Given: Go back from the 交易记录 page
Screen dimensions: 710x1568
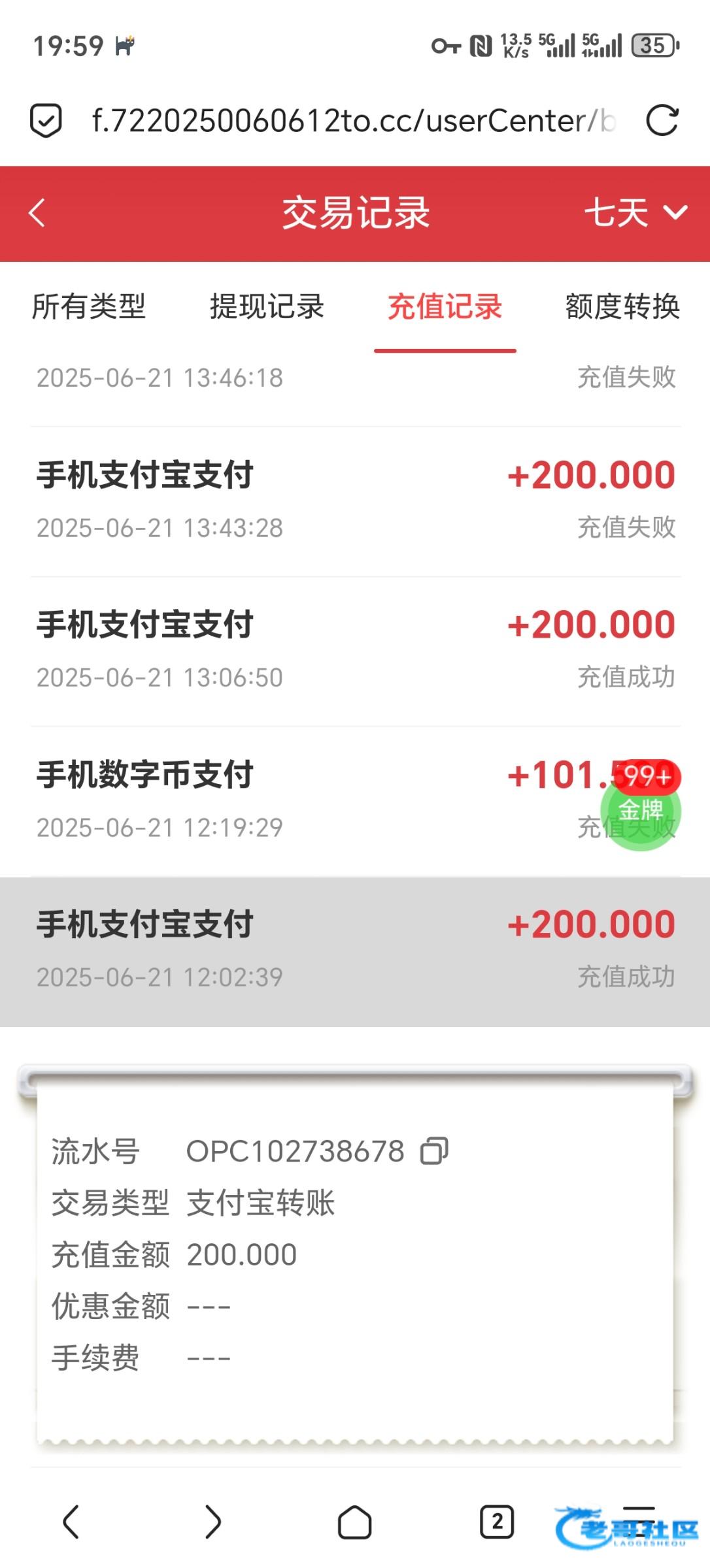Looking at the screenshot, I should [x=37, y=213].
